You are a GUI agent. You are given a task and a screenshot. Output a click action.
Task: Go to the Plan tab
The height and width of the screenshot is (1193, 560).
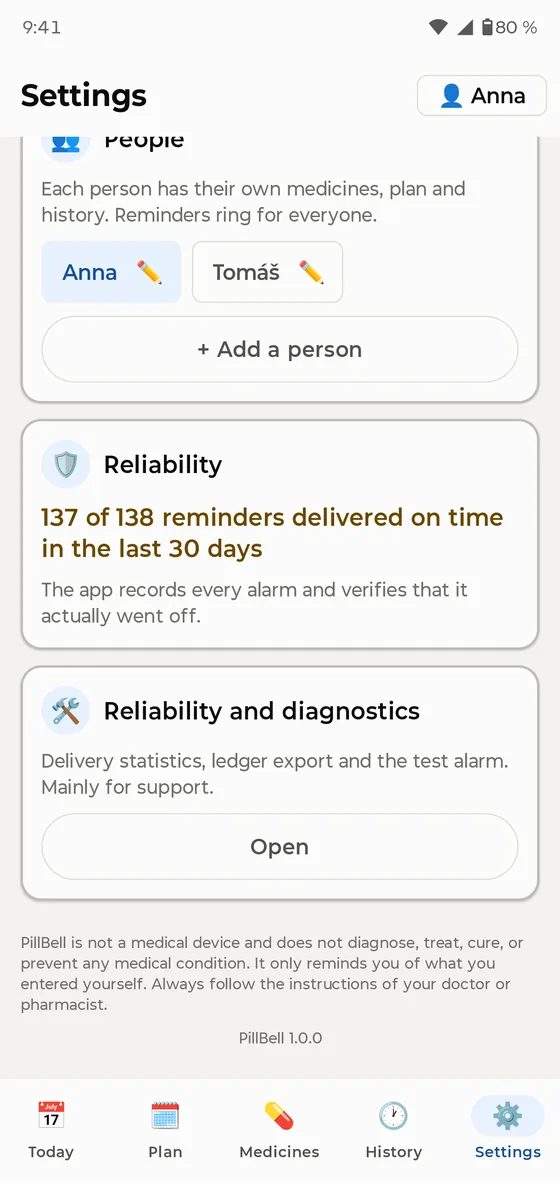165,1130
